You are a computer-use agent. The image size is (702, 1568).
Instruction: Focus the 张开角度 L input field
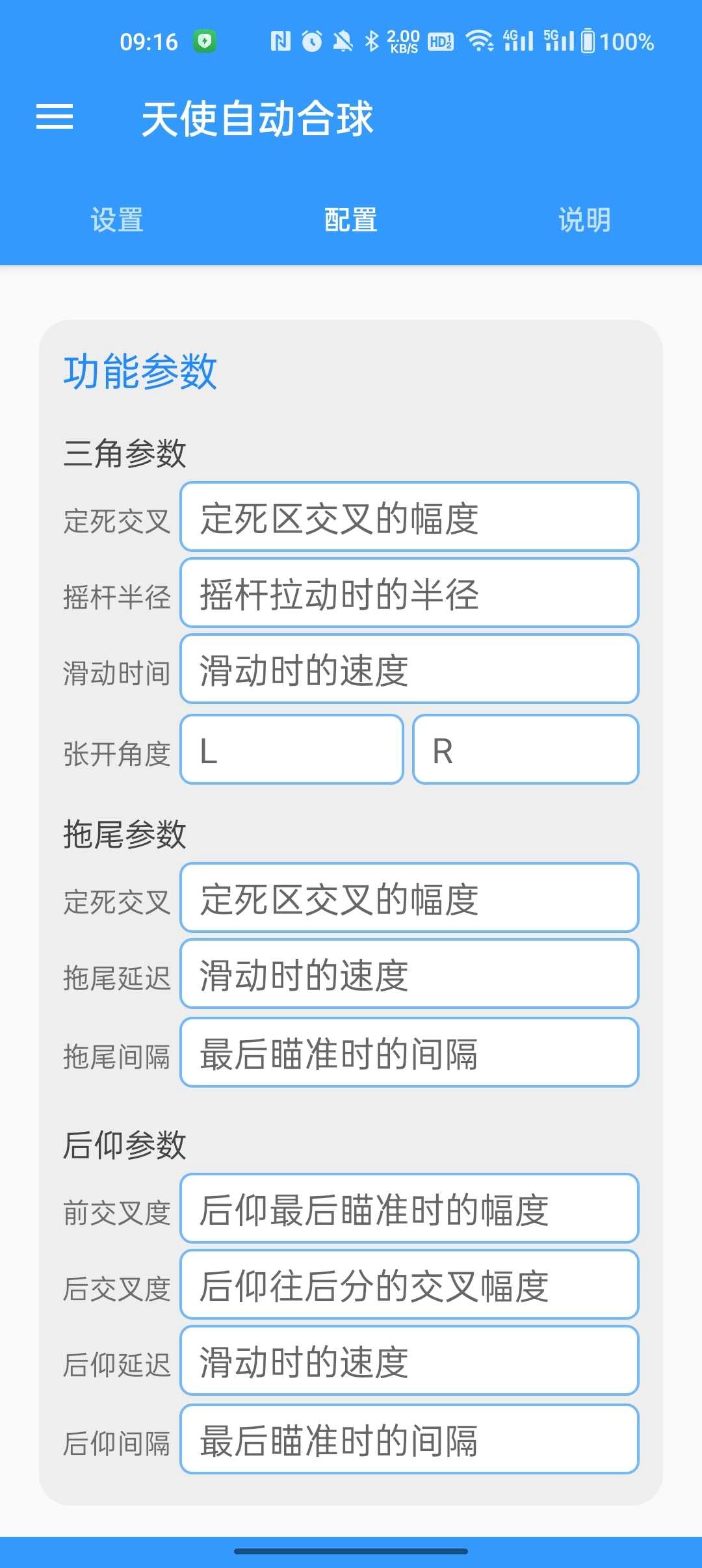tap(292, 750)
